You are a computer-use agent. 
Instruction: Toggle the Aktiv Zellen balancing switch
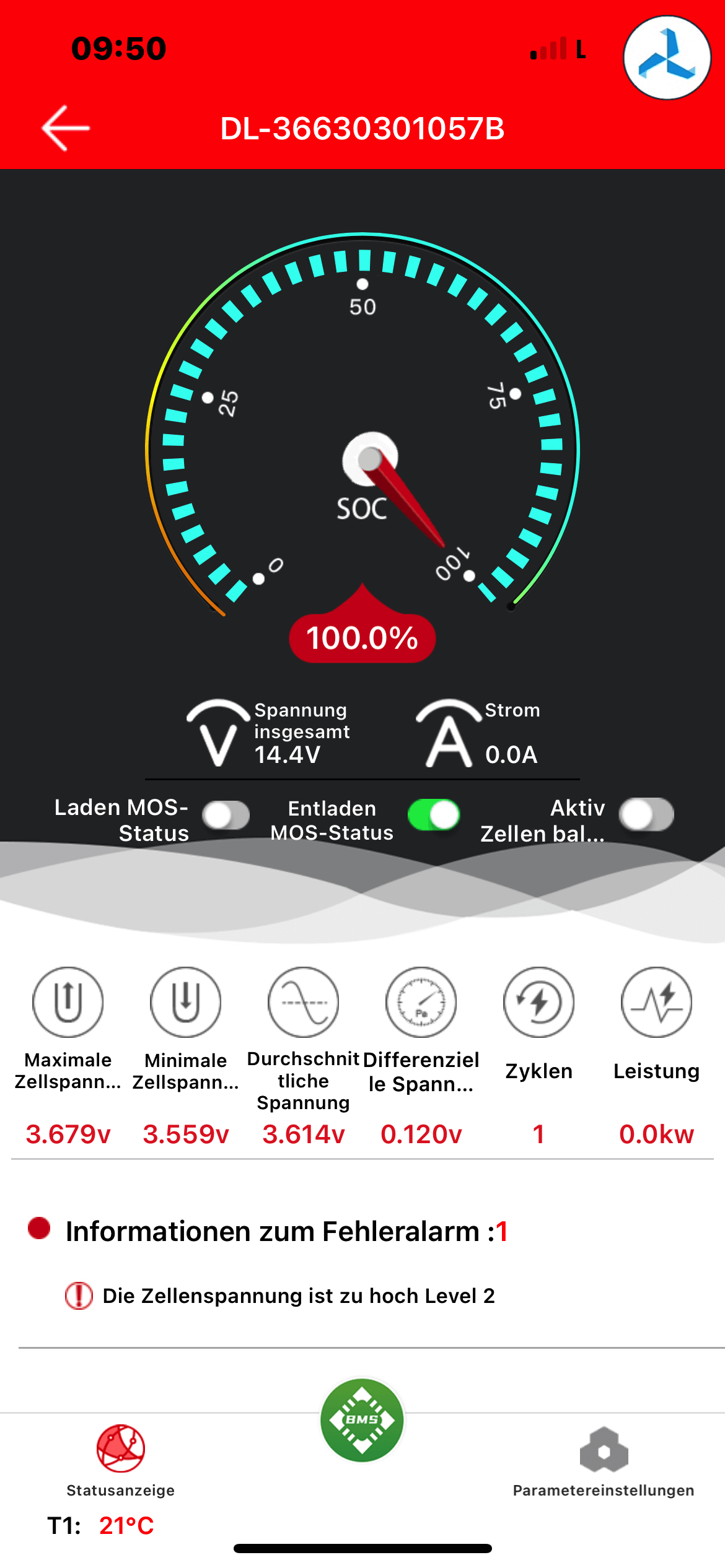647,815
